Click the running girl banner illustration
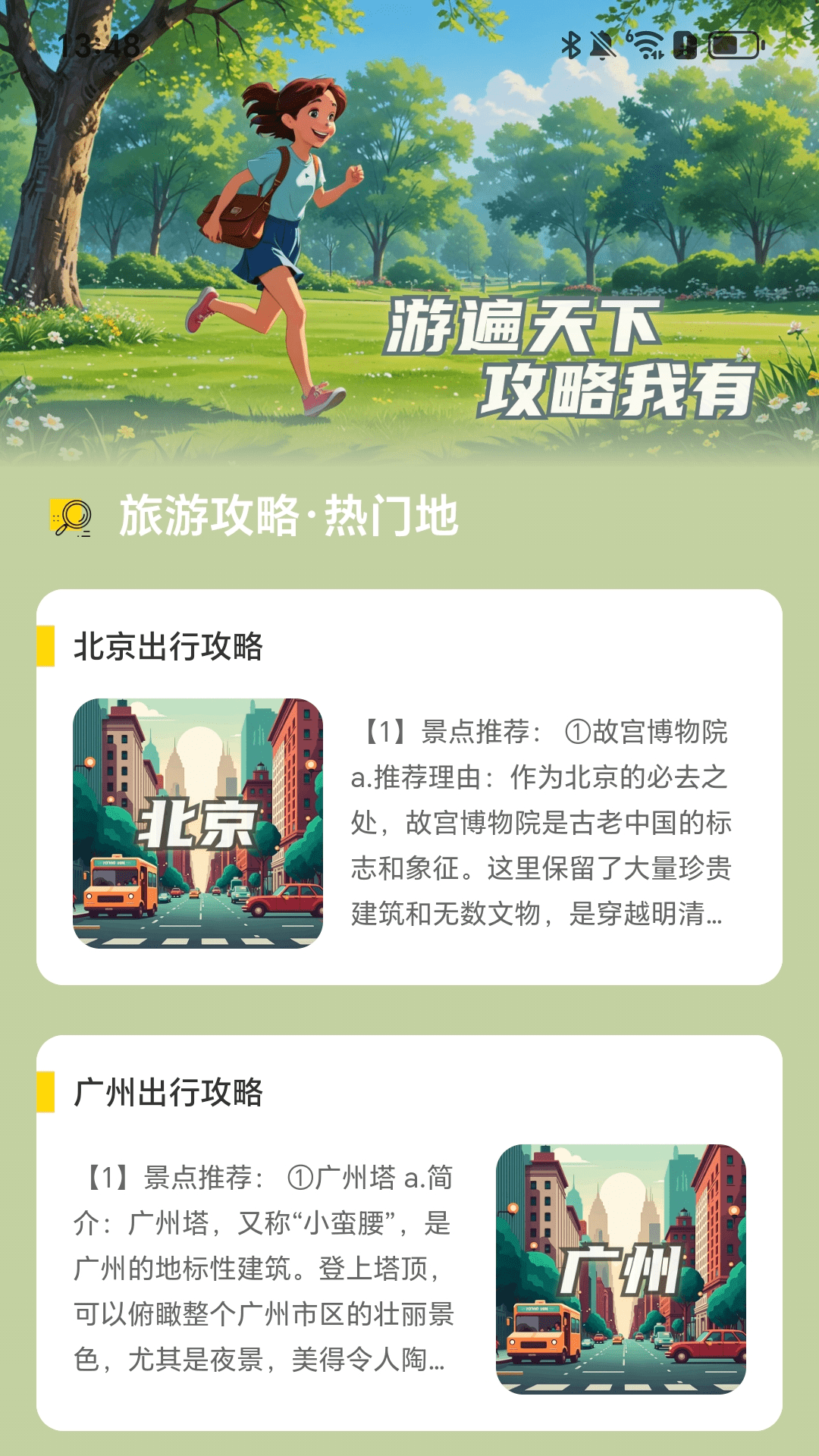The height and width of the screenshot is (1456, 819). (273, 227)
